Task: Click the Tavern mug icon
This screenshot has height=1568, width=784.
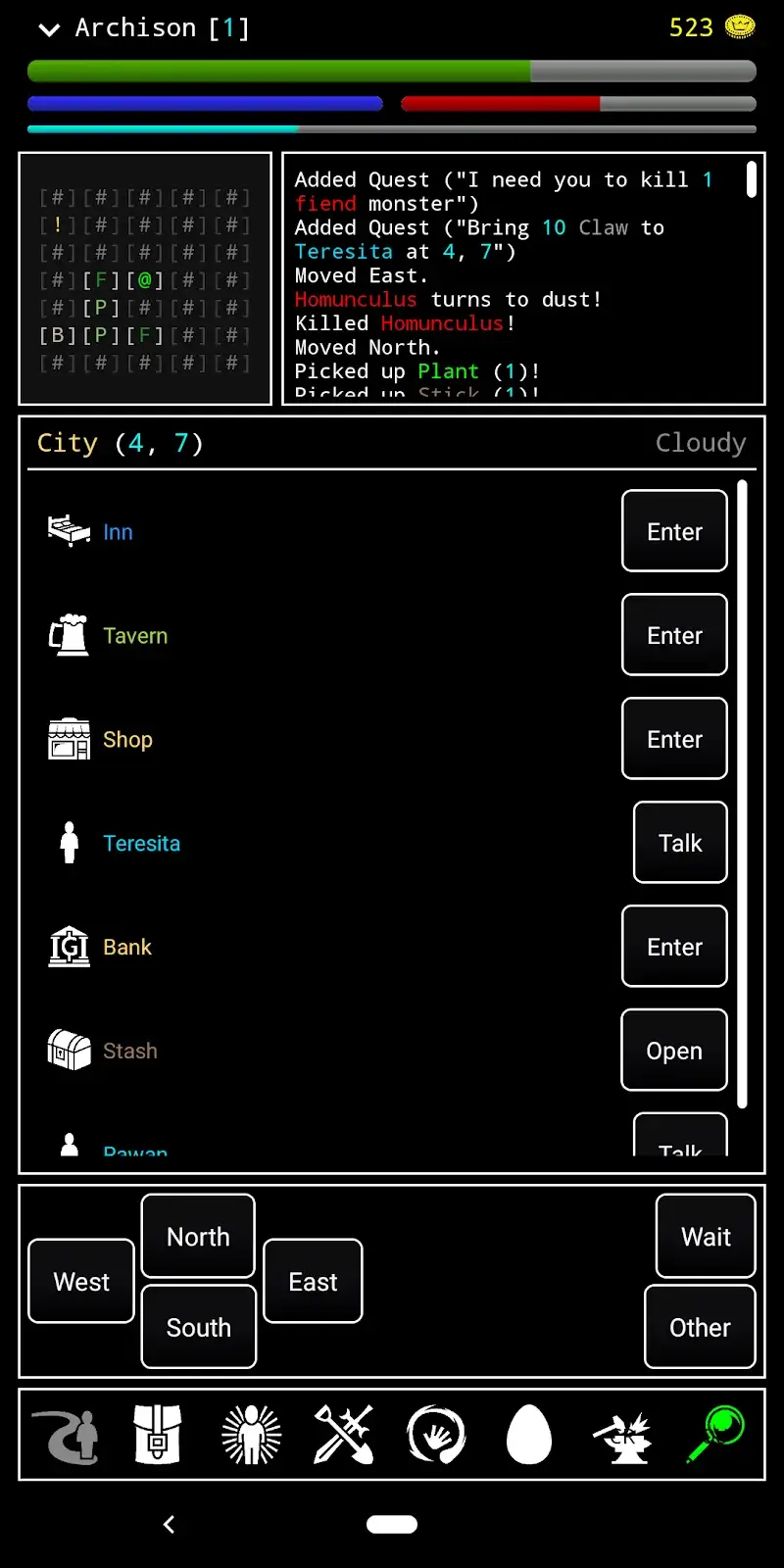Action: click(x=68, y=635)
